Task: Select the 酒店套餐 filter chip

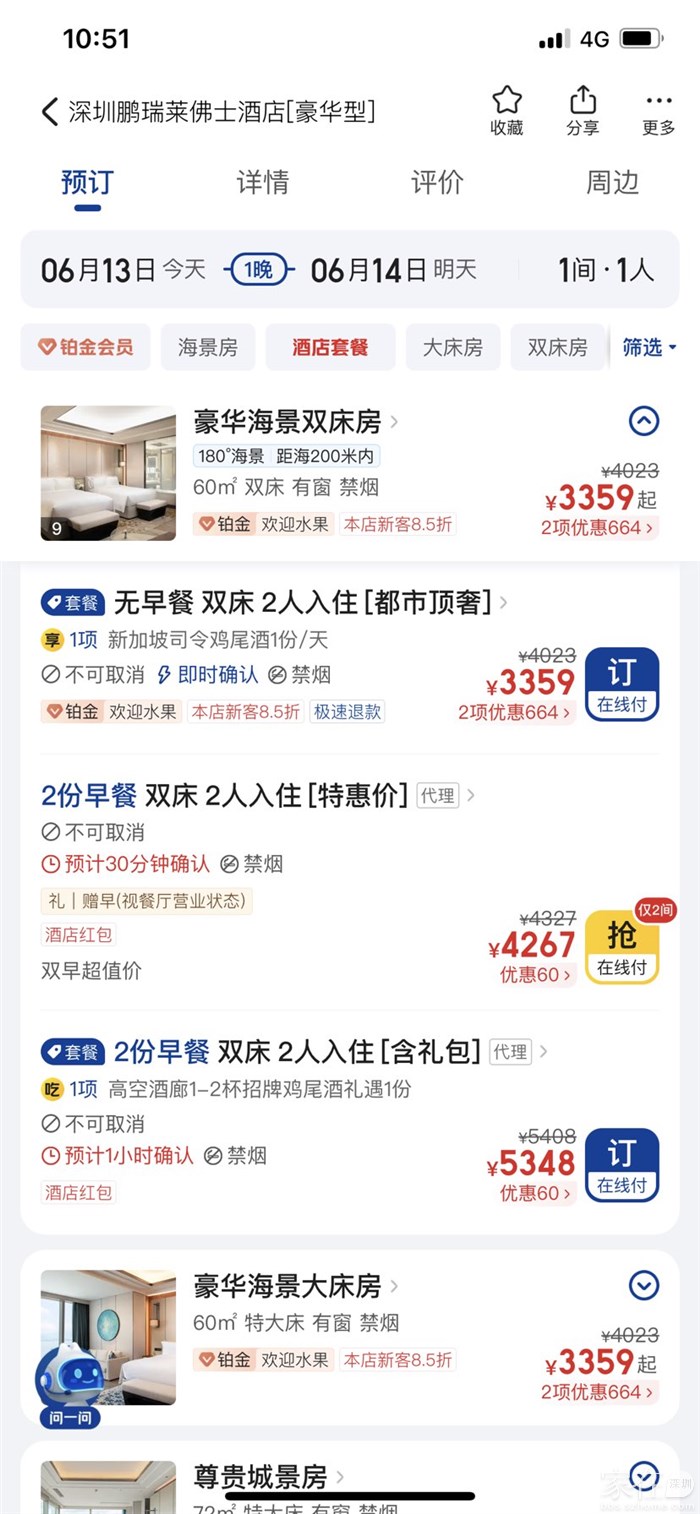Action: [330, 347]
